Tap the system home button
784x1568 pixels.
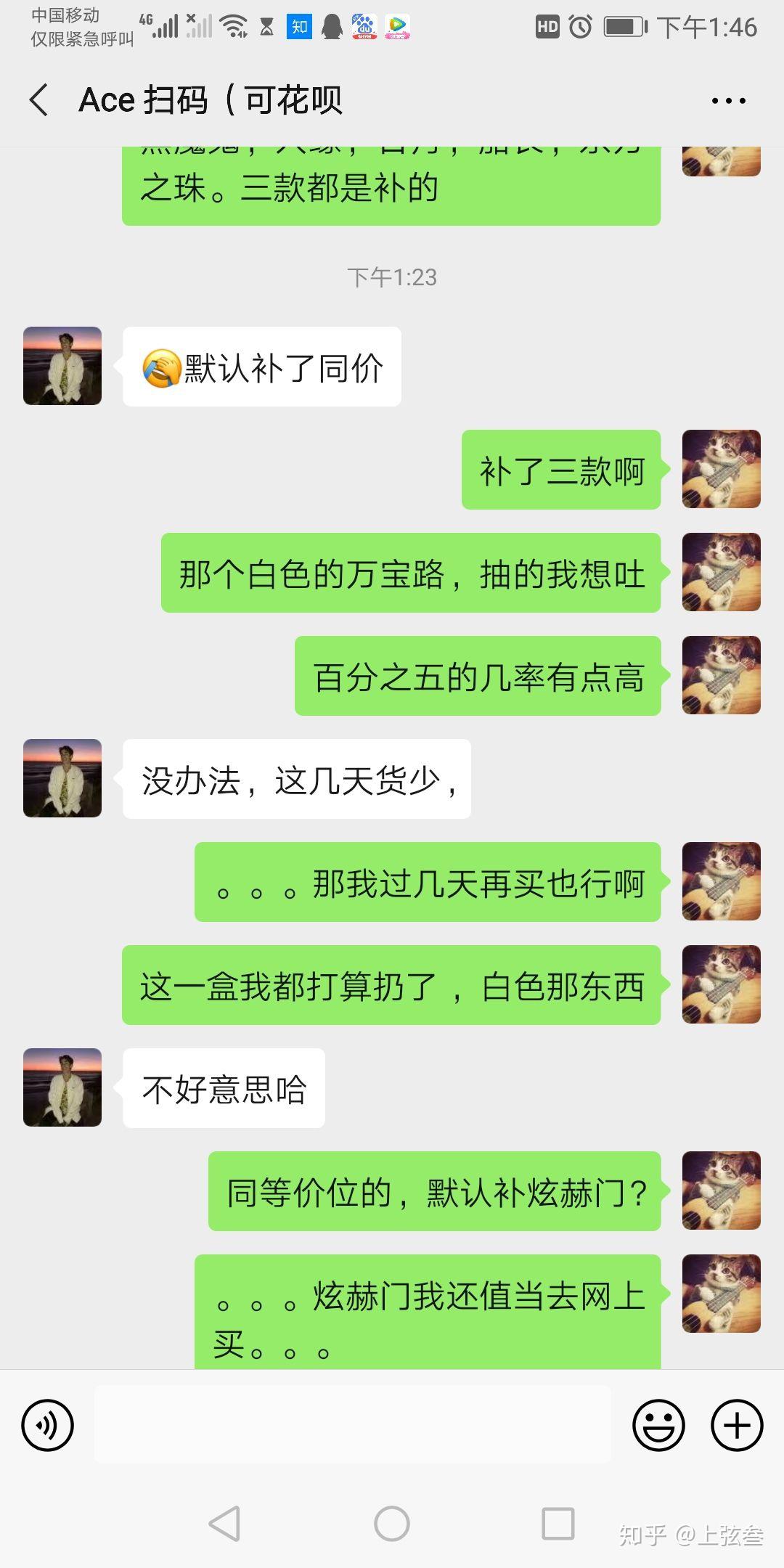click(x=392, y=1524)
